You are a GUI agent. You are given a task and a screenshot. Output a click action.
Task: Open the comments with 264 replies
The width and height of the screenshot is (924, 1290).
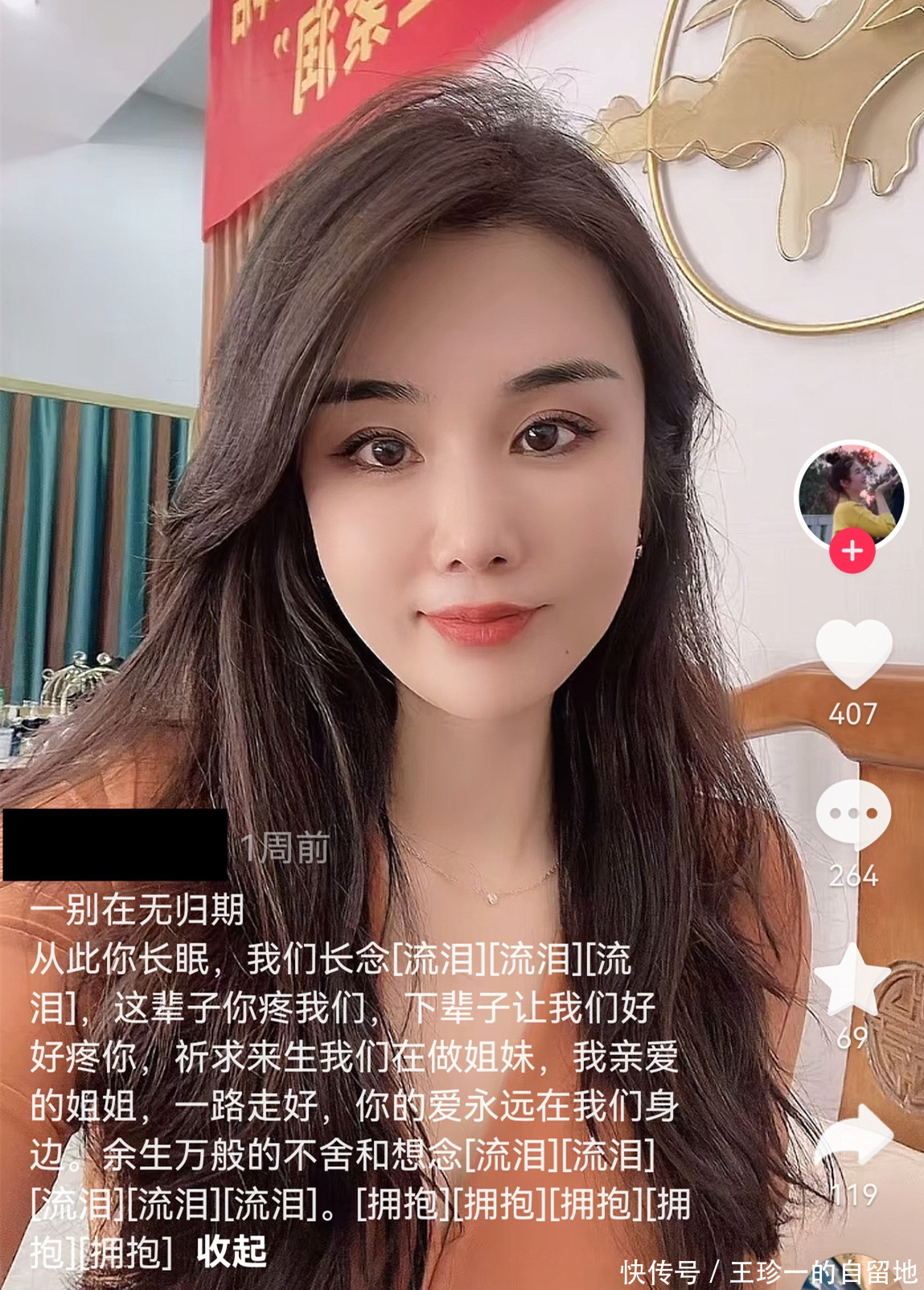coord(853,814)
